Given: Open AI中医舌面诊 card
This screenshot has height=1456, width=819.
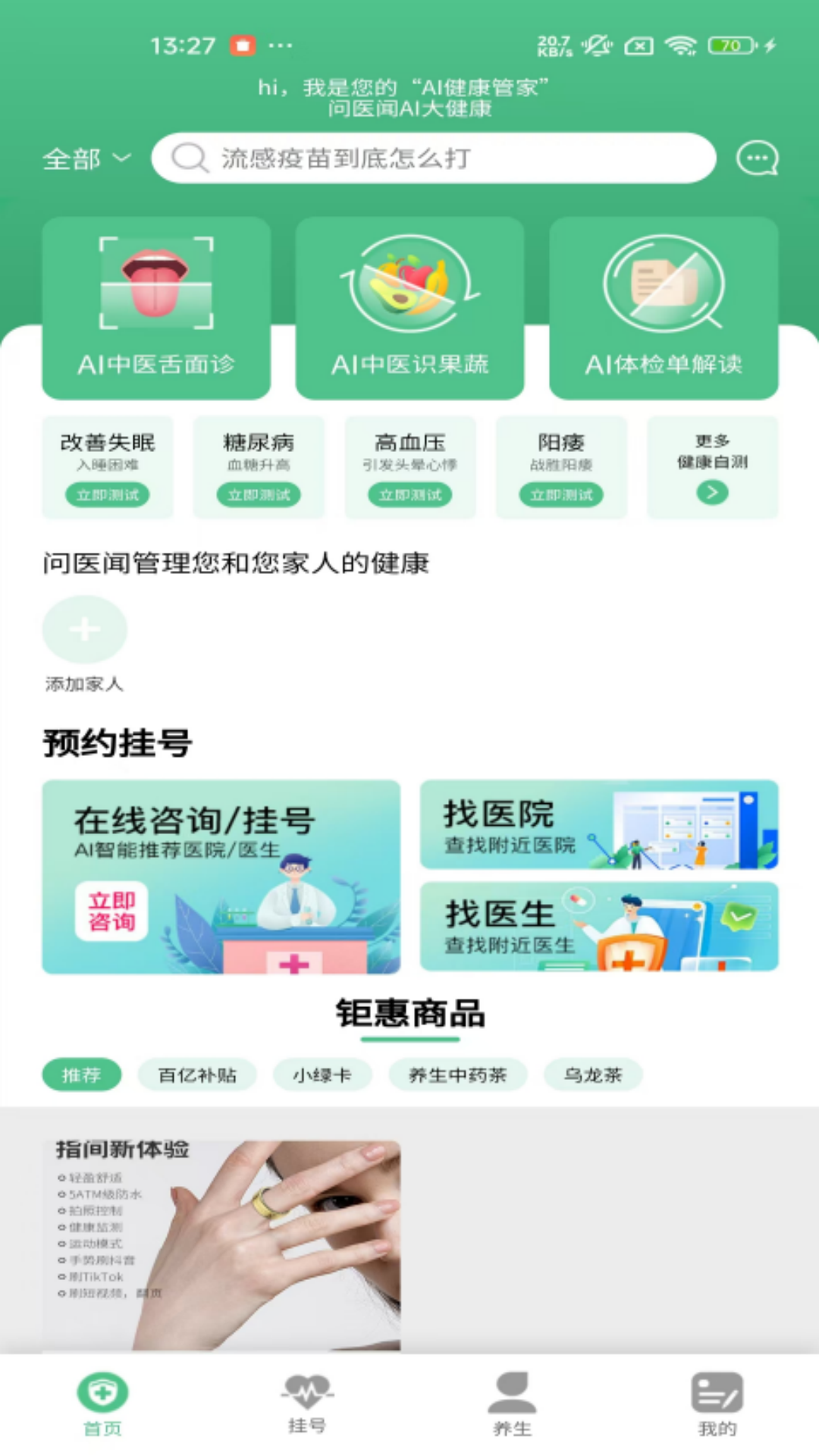Looking at the screenshot, I should click(156, 308).
